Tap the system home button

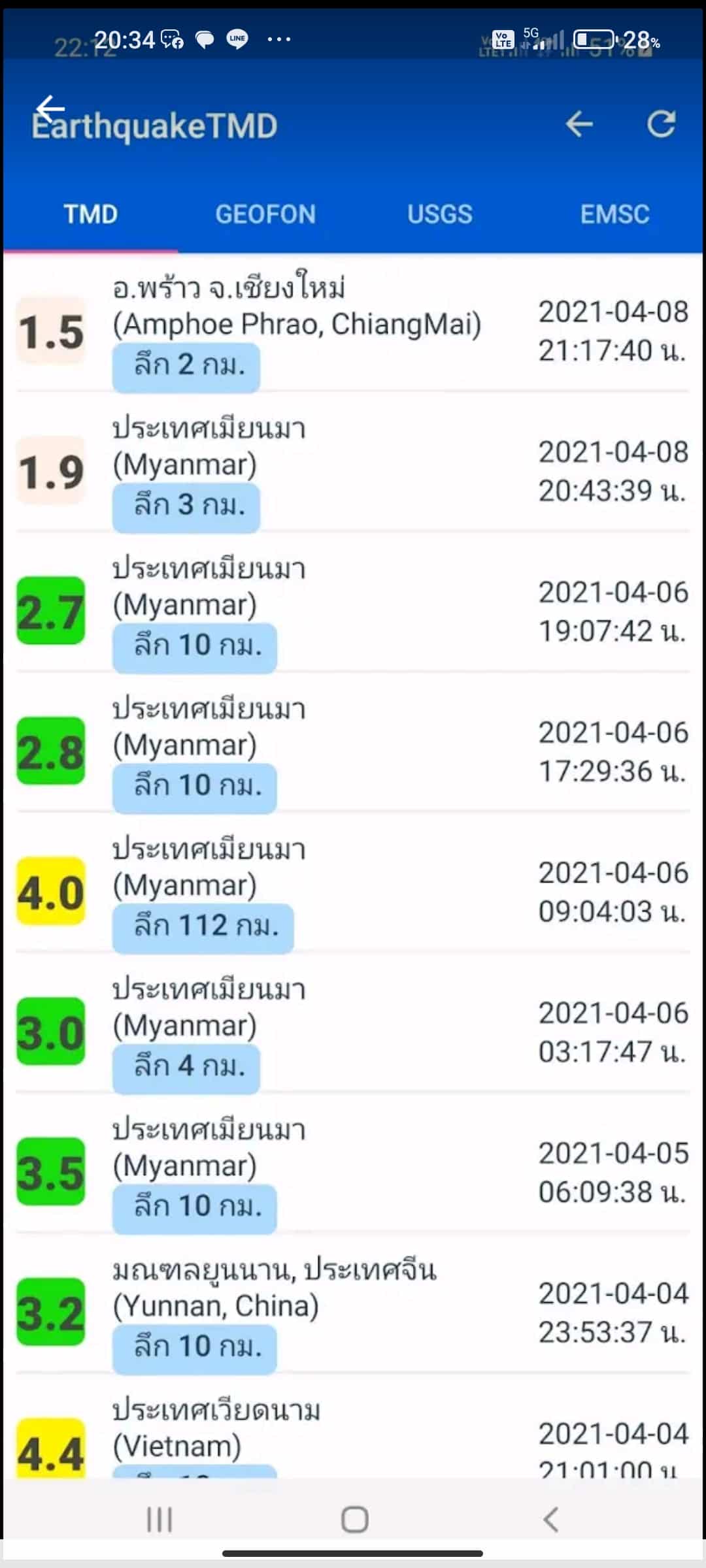point(354,1520)
